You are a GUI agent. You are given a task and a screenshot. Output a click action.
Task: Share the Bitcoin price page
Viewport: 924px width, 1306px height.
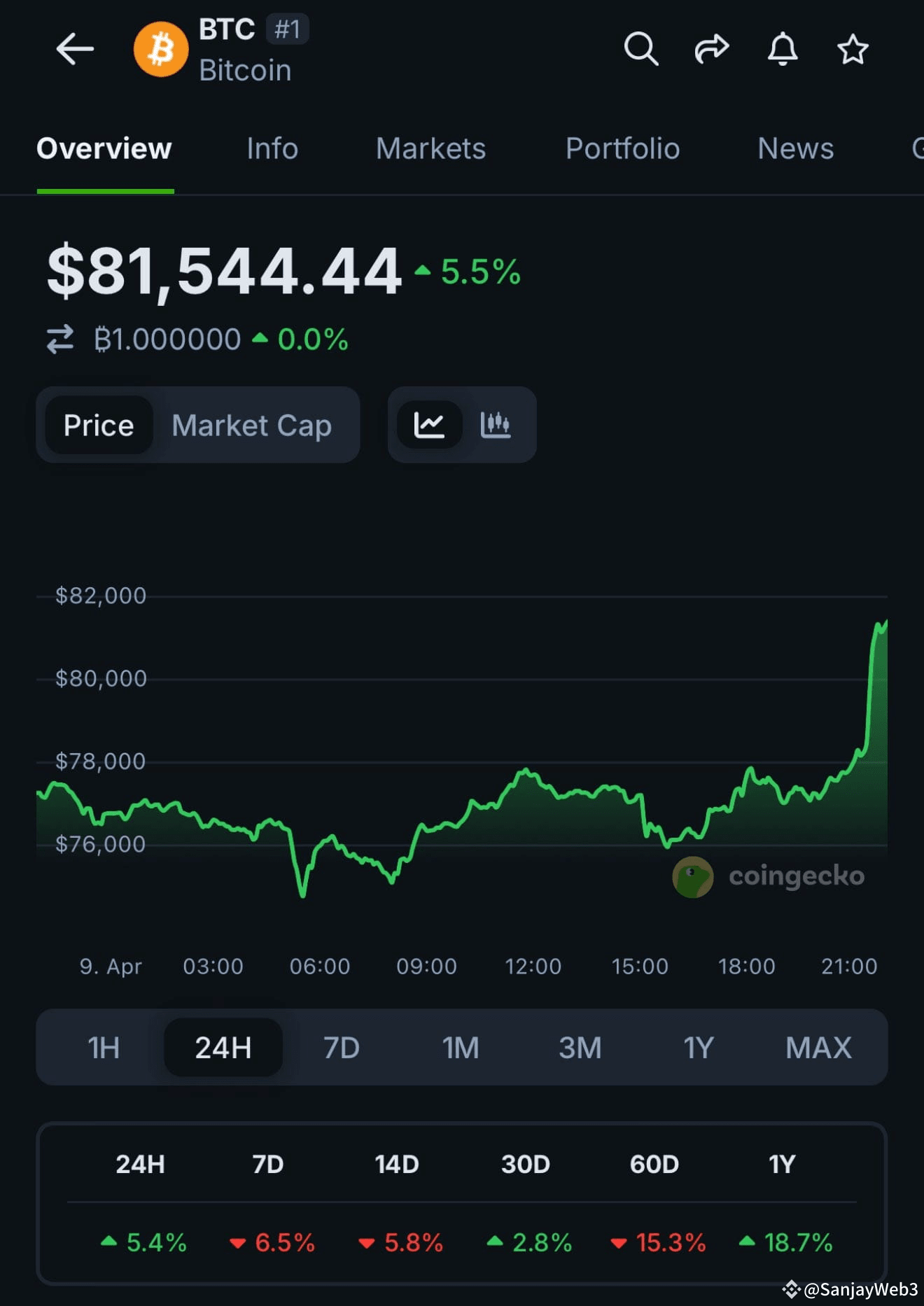tap(712, 49)
